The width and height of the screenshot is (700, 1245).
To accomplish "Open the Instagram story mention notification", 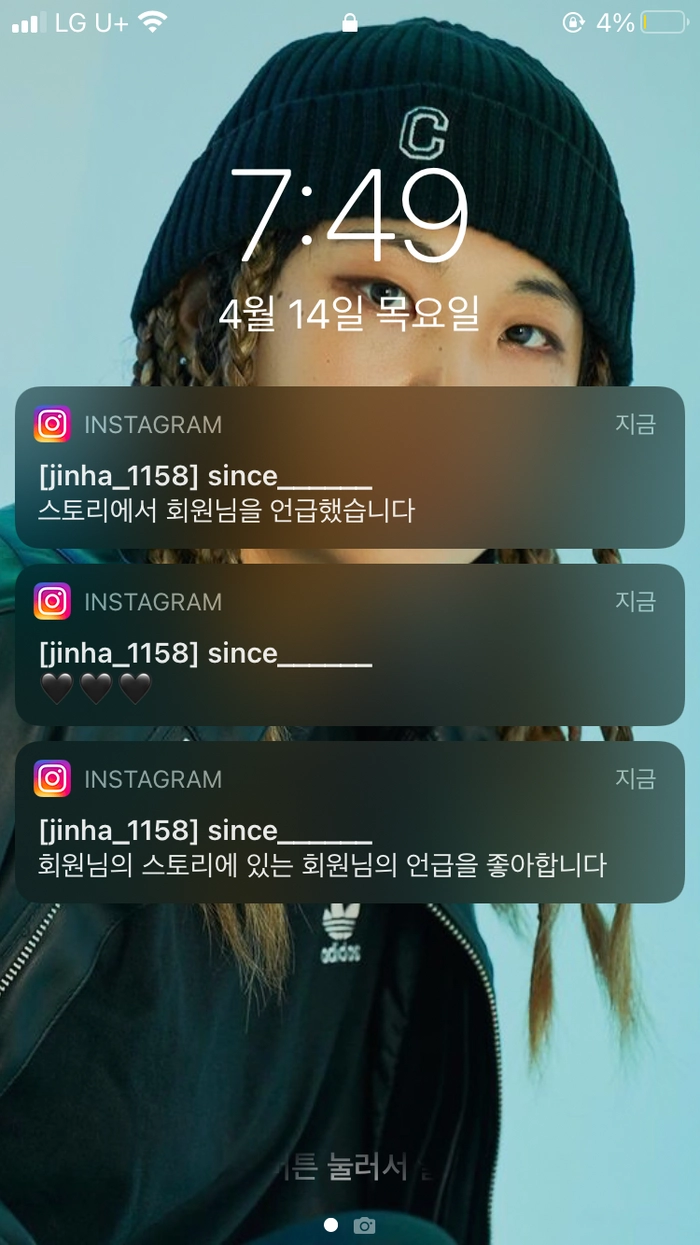I will pos(349,468).
